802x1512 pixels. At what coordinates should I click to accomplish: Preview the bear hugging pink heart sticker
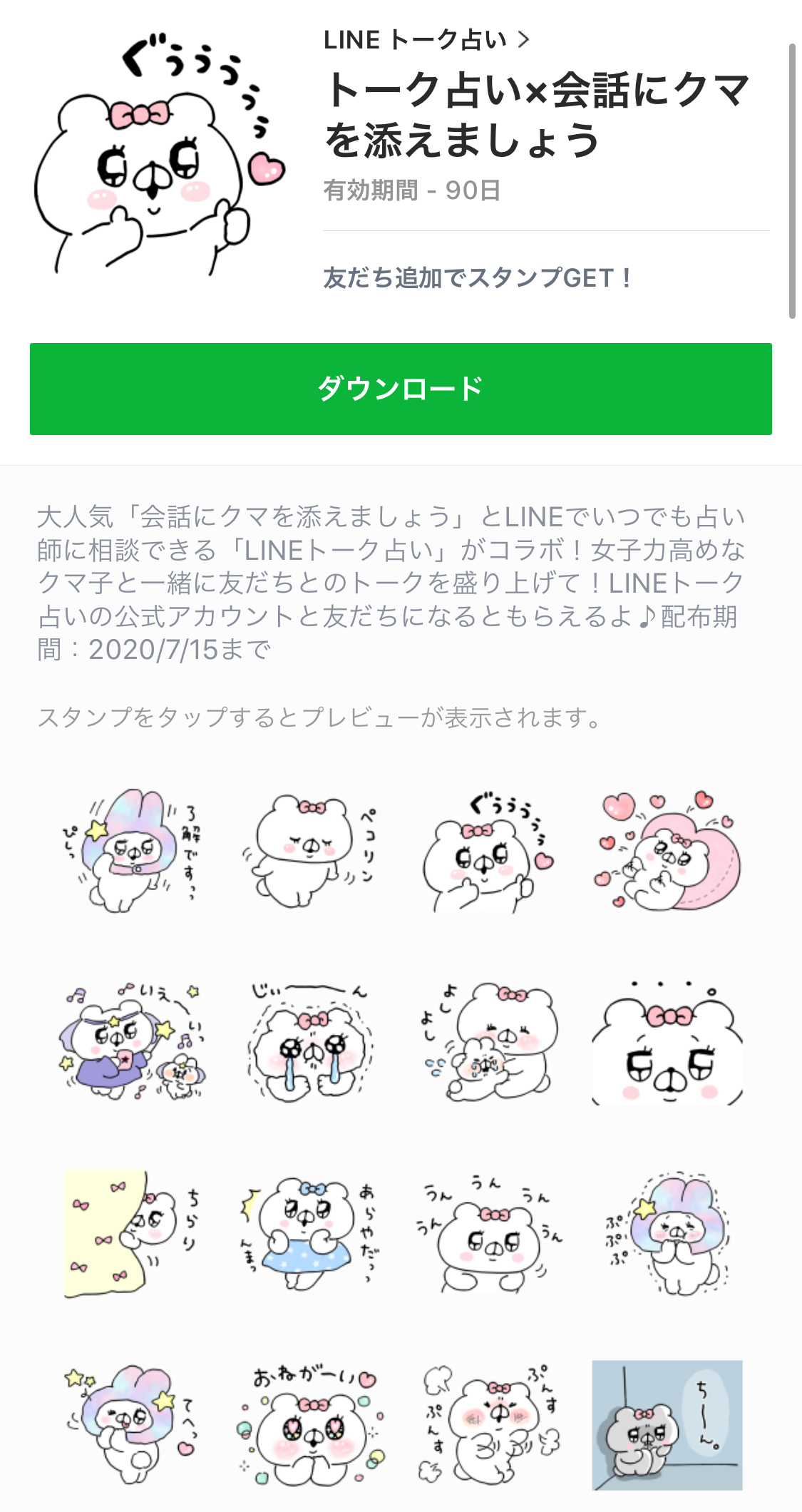click(x=667, y=852)
